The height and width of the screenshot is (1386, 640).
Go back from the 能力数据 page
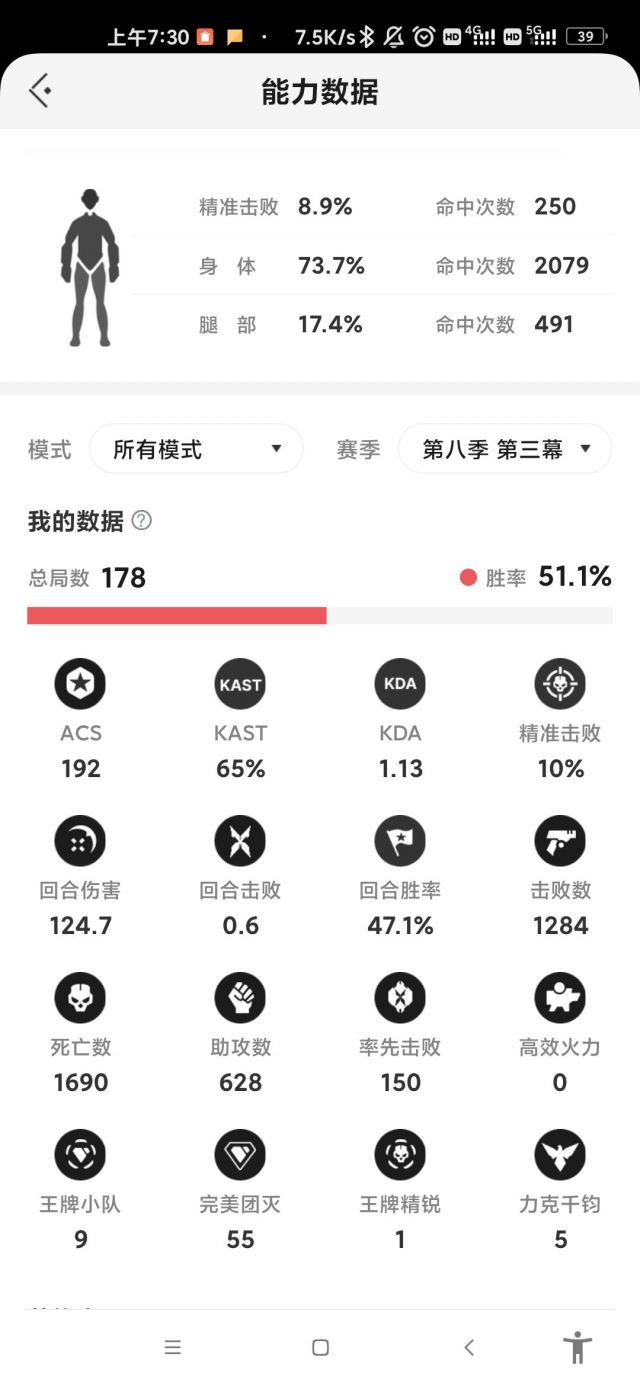40,91
